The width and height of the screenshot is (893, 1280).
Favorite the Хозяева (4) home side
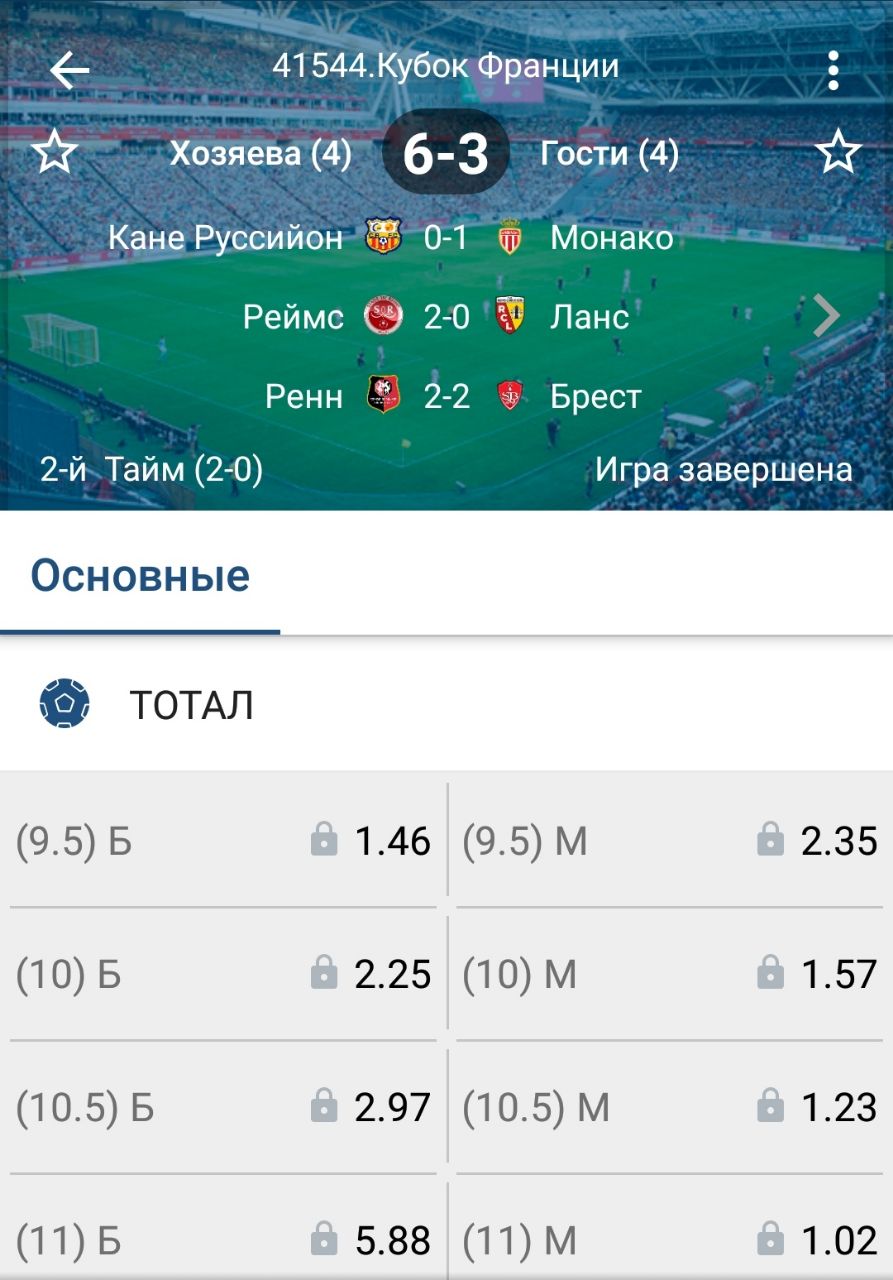click(54, 153)
